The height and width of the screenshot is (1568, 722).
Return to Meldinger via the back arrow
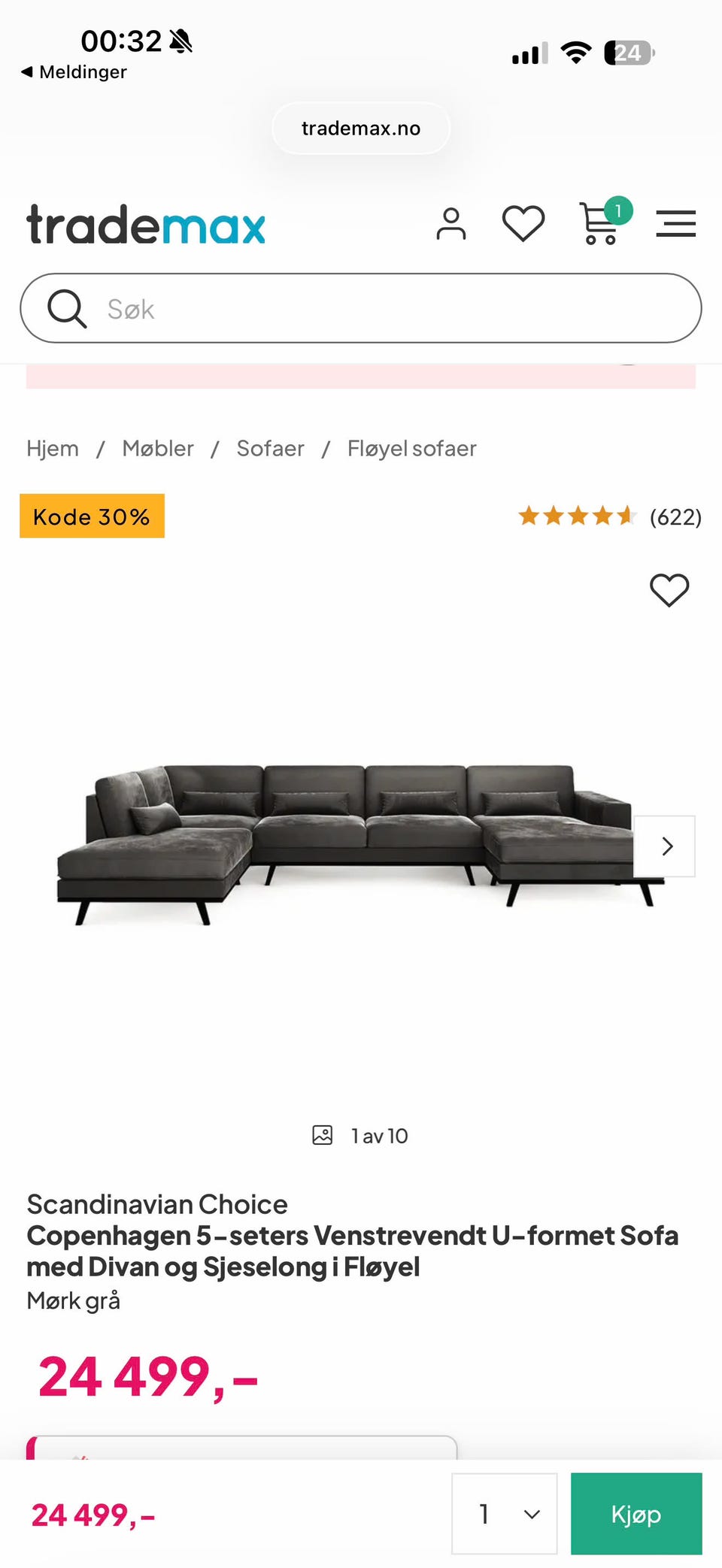pyautogui.click(x=74, y=72)
